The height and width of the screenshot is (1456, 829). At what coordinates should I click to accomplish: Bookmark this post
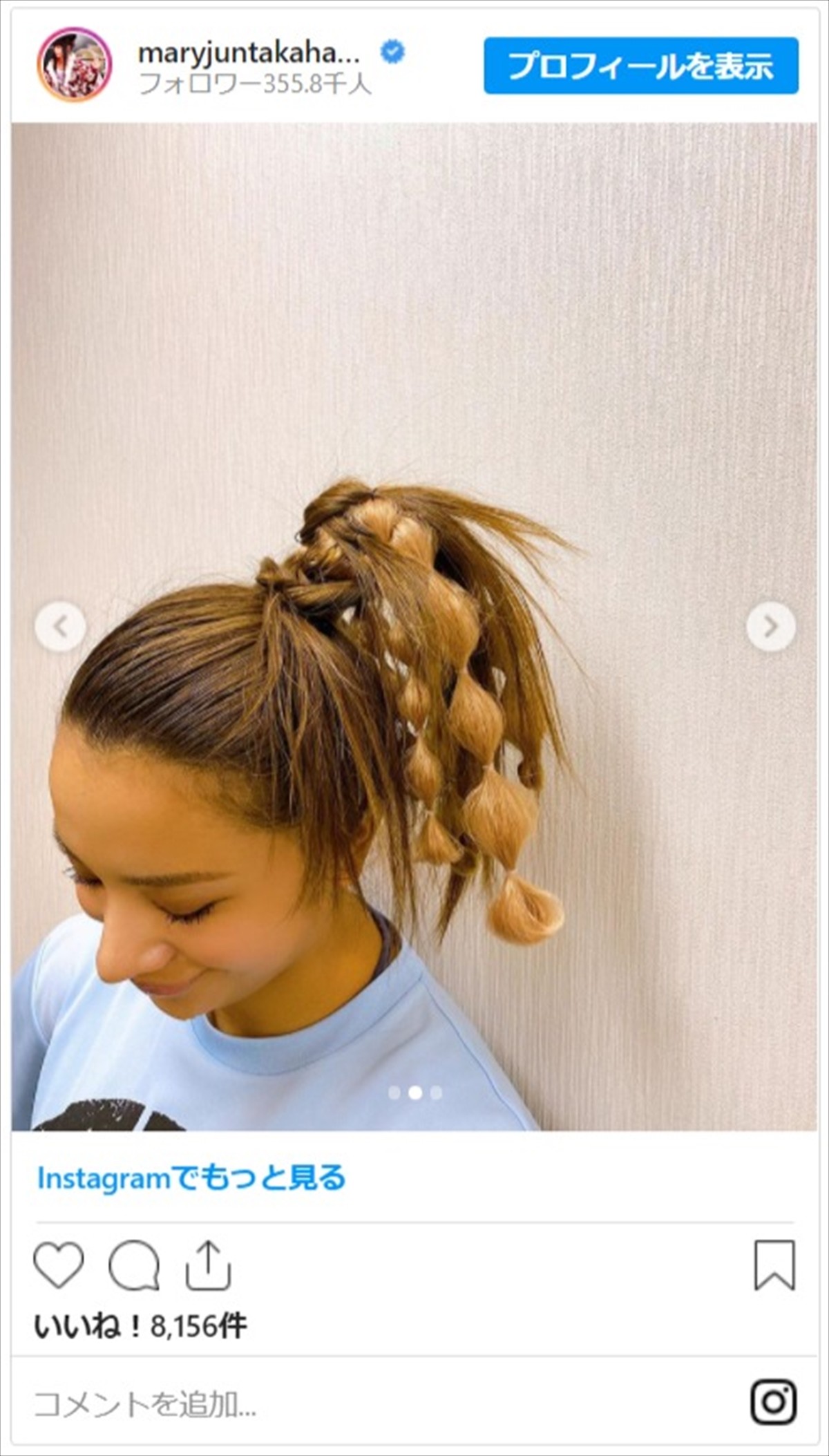(774, 1265)
